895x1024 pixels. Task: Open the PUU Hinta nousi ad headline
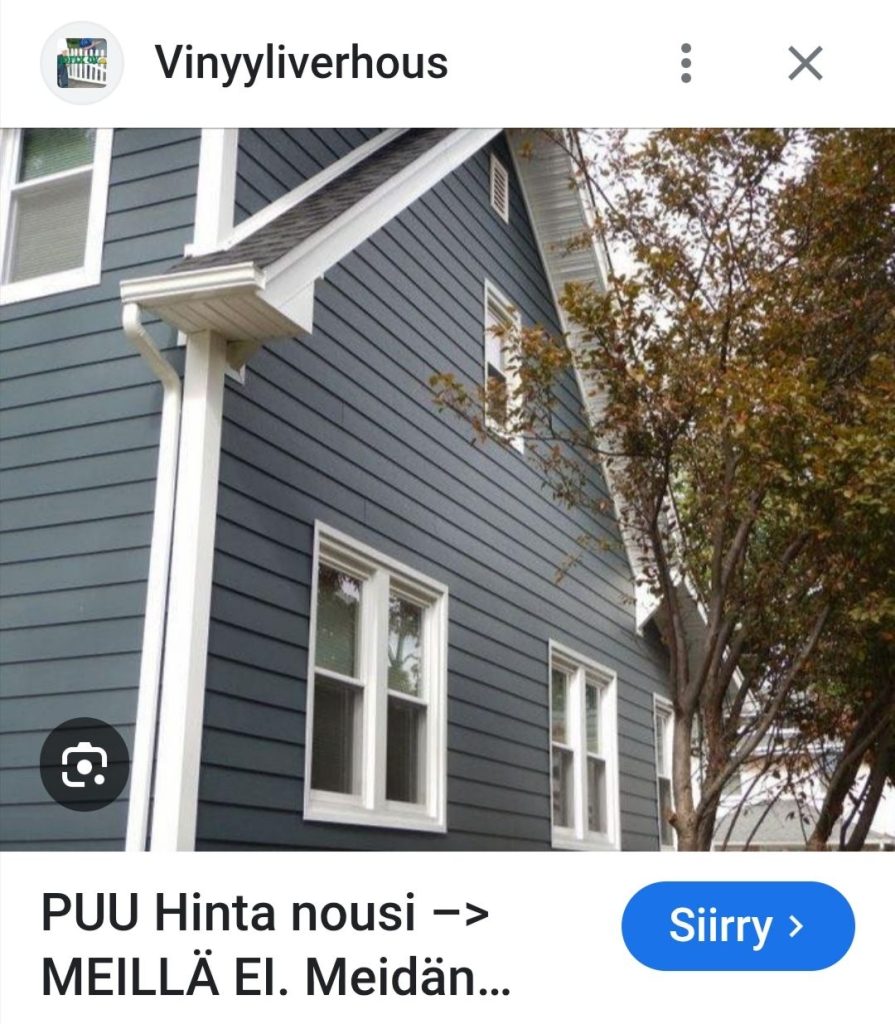pyautogui.click(x=275, y=945)
